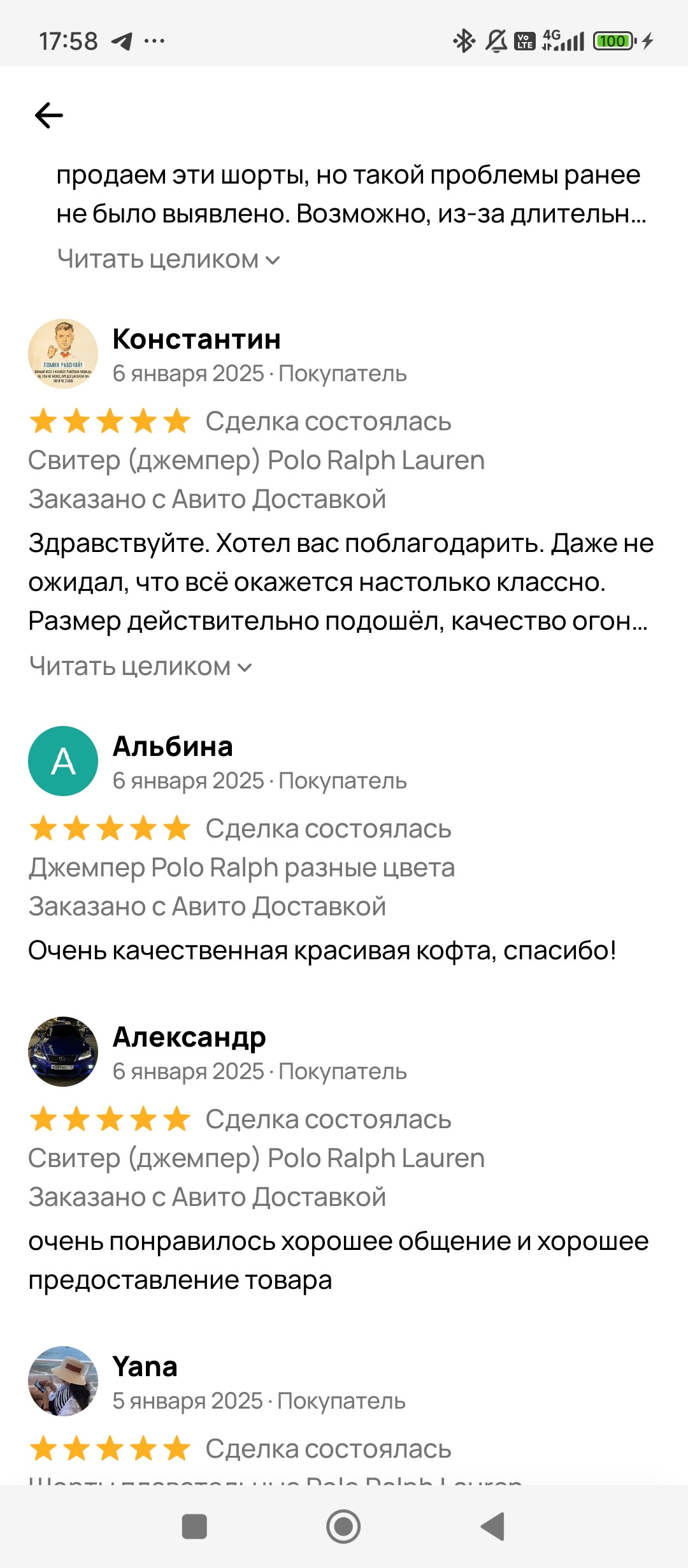Image resolution: width=688 pixels, height=1568 pixels.
Task: Tap the system home button
Action: click(343, 1527)
